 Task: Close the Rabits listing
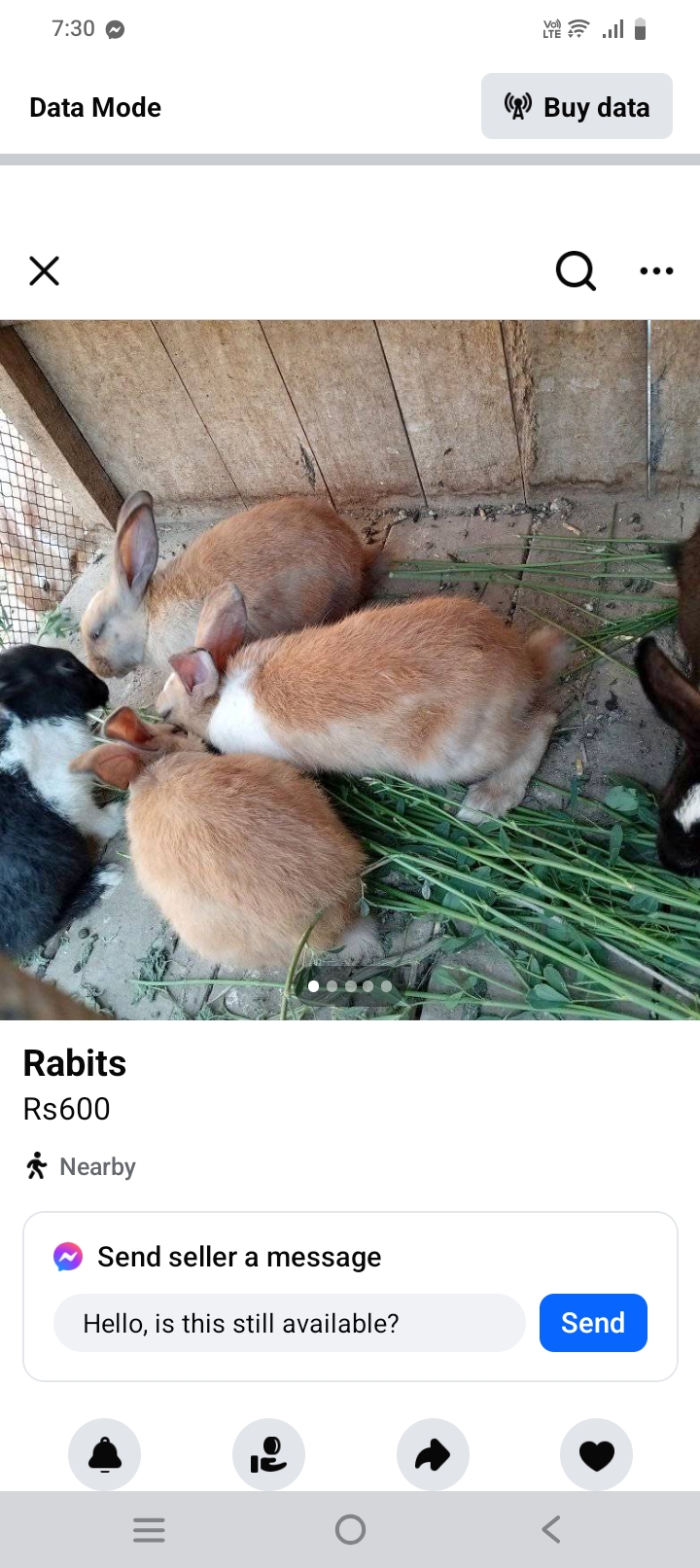pos(45,270)
